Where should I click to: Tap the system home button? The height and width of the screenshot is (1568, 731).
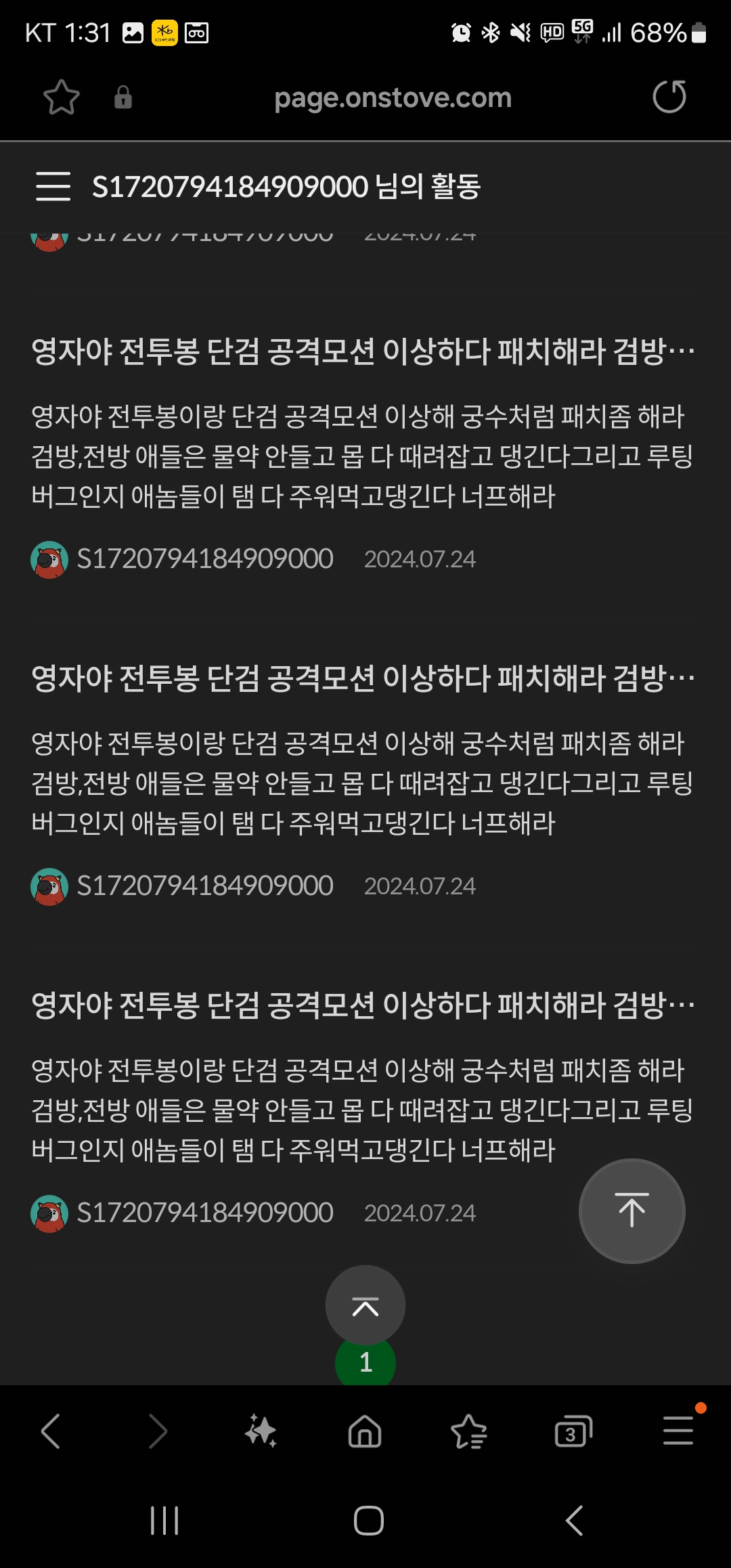(368, 1521)
